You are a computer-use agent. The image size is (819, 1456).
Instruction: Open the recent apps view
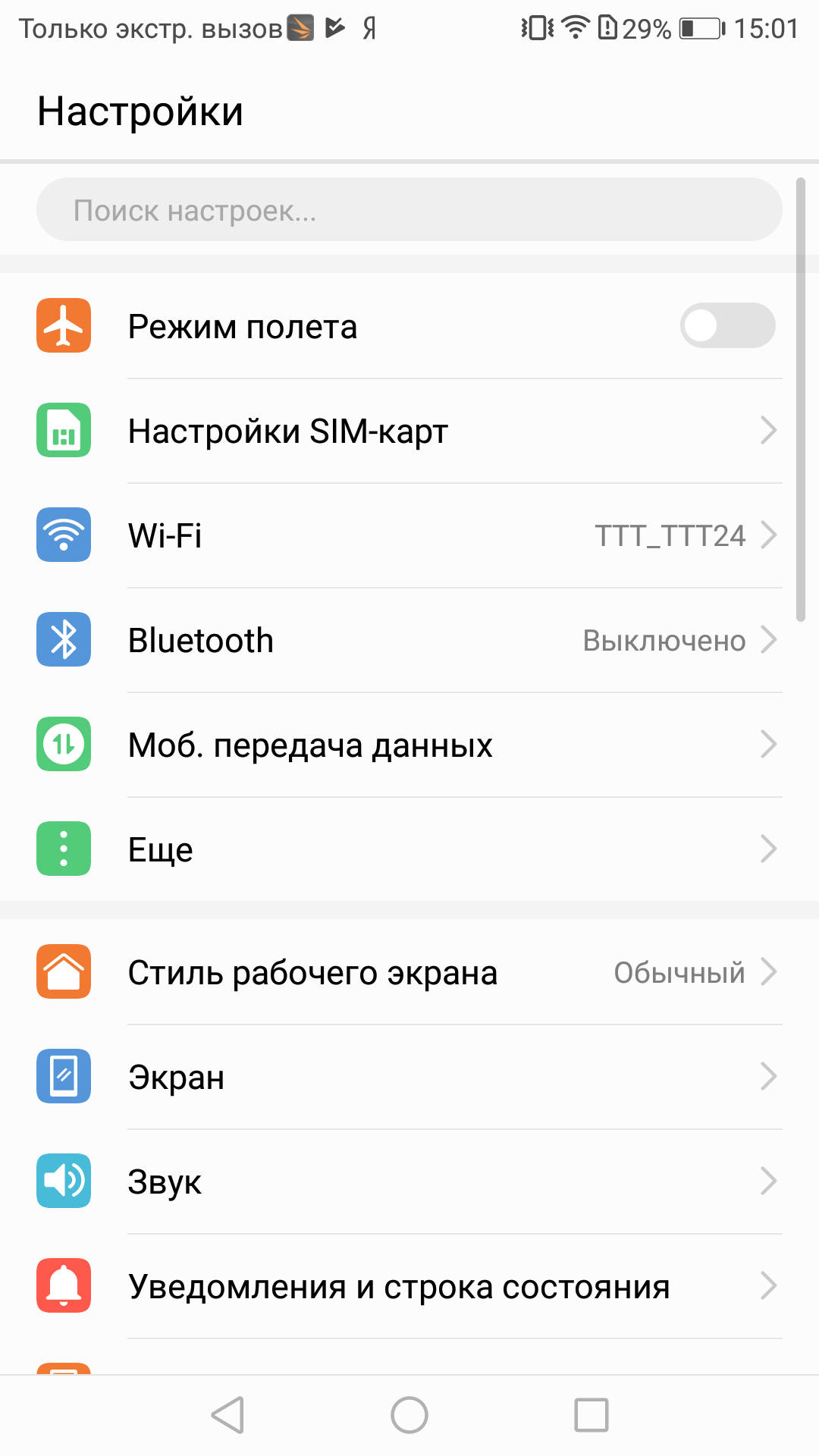tap(591, 1415)
